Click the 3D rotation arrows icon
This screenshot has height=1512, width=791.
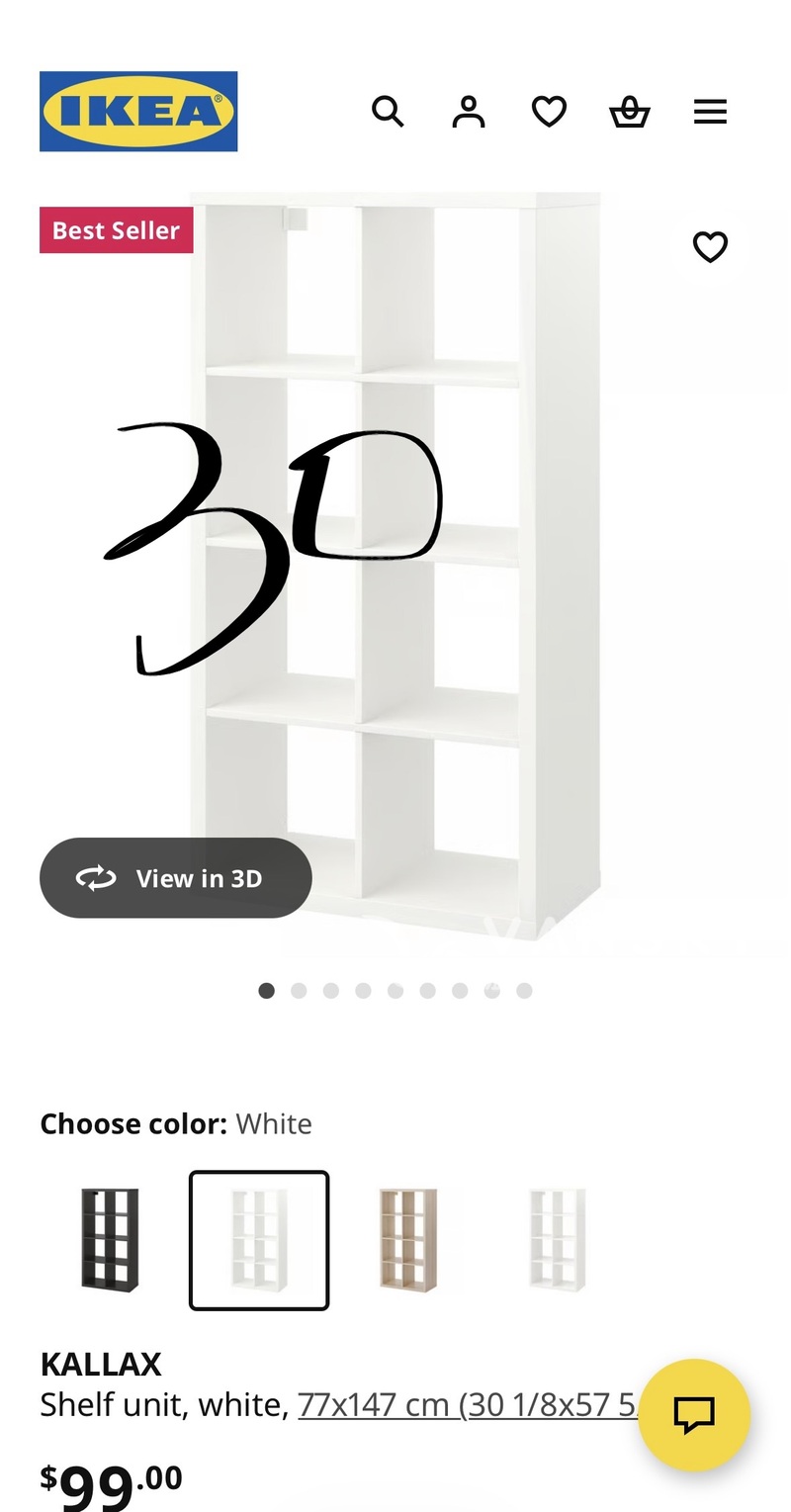point(96,878)
